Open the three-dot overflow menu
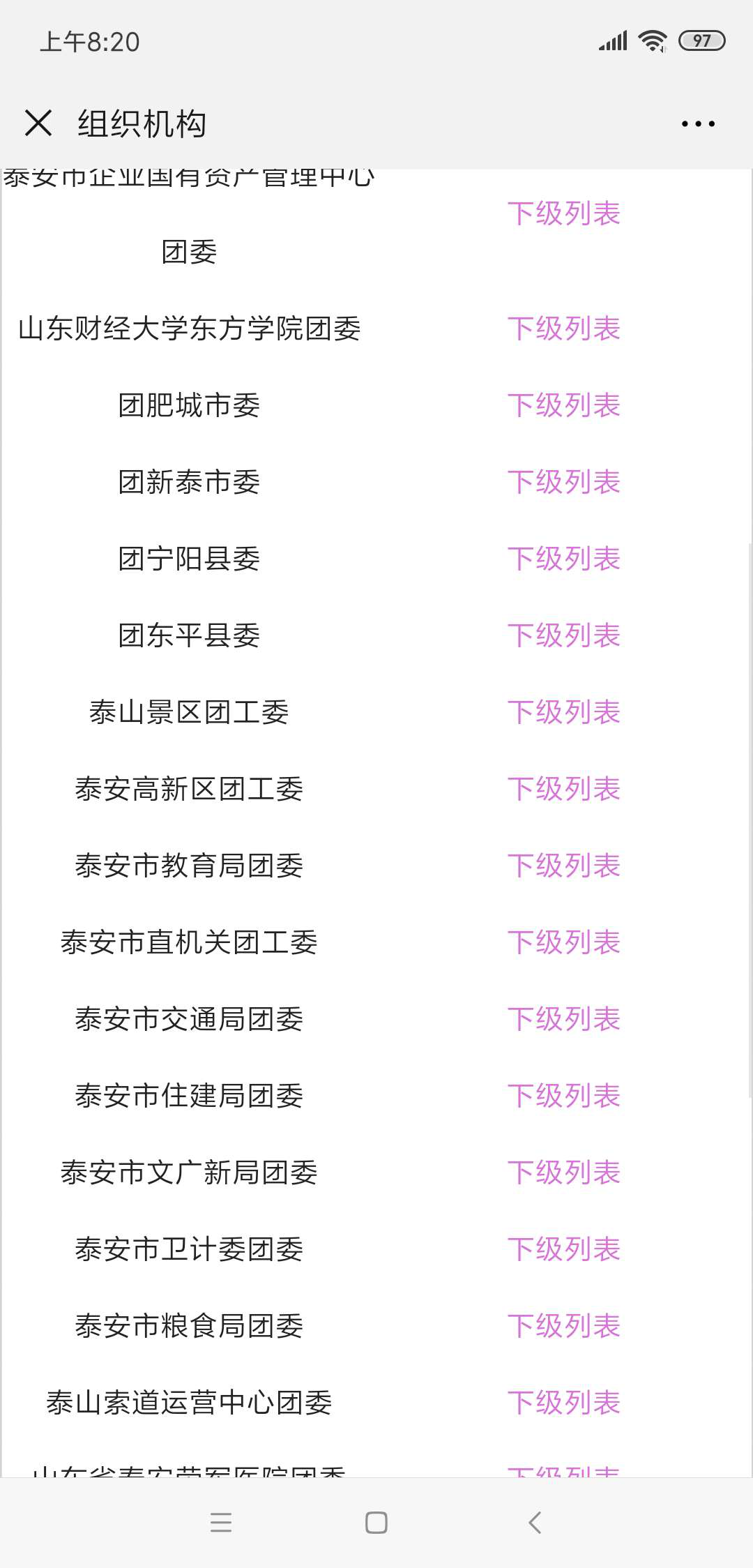The image size is (753, 1568). [697, 124]
